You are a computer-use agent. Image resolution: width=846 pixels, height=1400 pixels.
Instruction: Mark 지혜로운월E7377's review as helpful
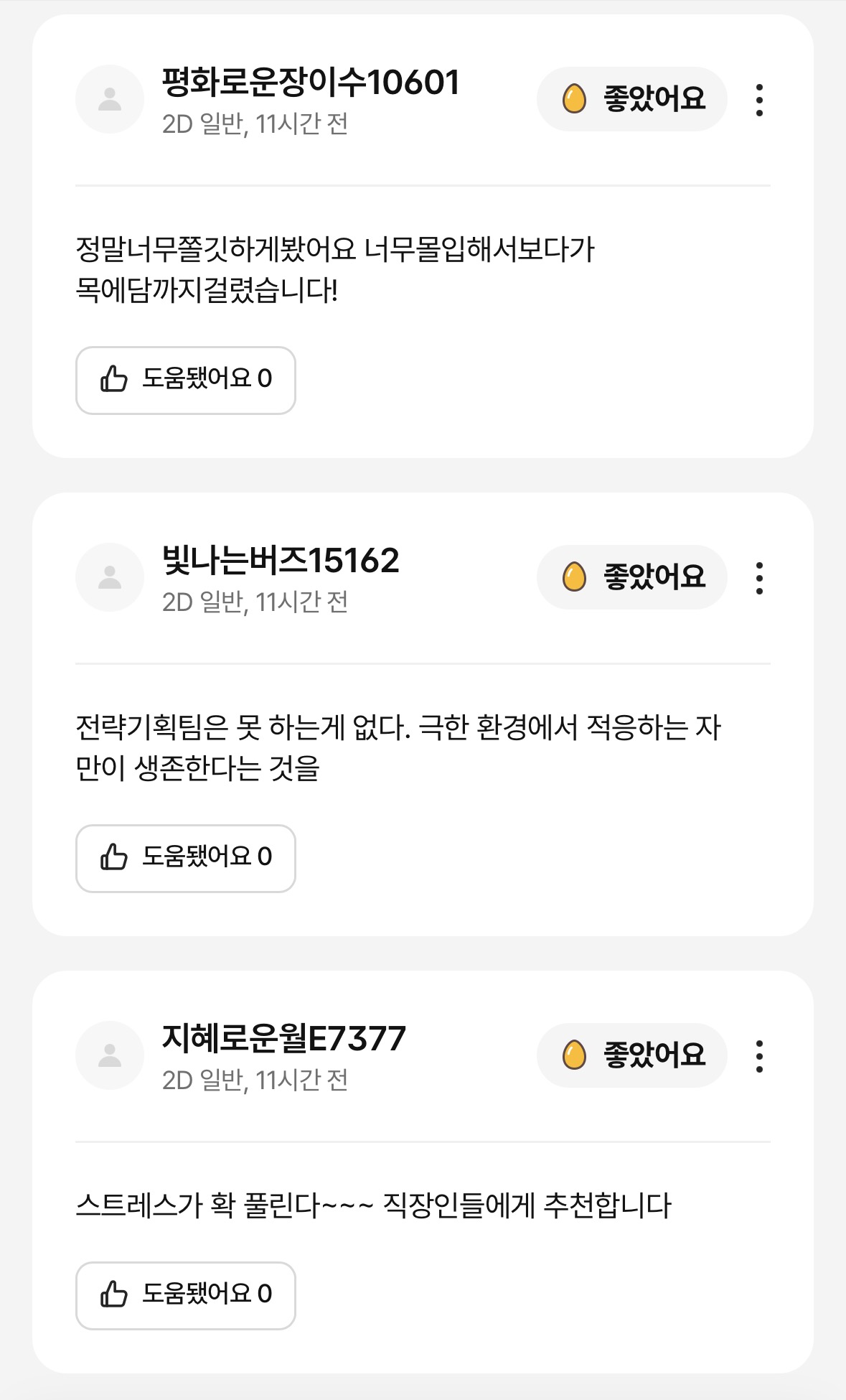coord(186,1295)
